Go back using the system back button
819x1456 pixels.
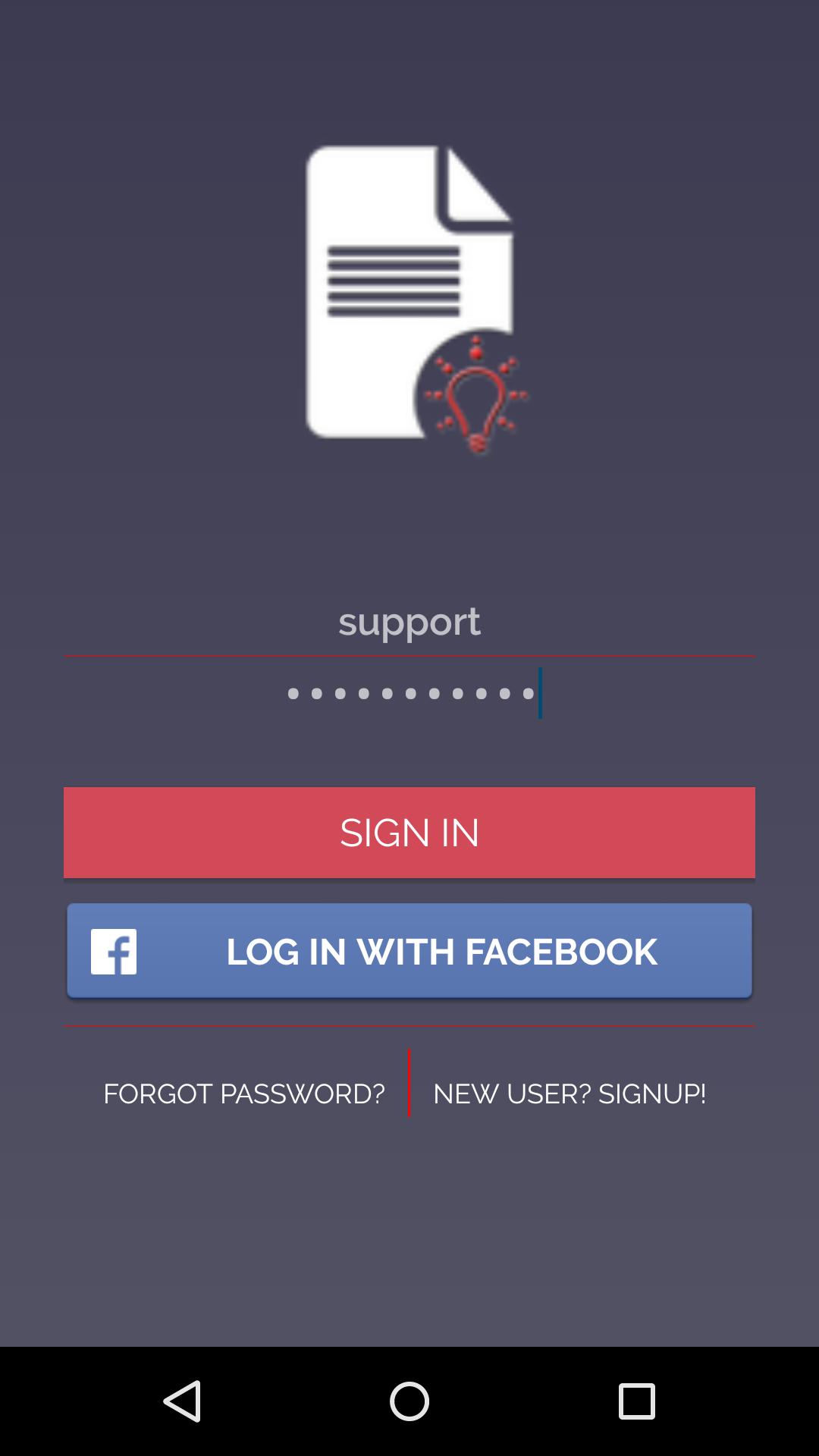point(182,1401)
